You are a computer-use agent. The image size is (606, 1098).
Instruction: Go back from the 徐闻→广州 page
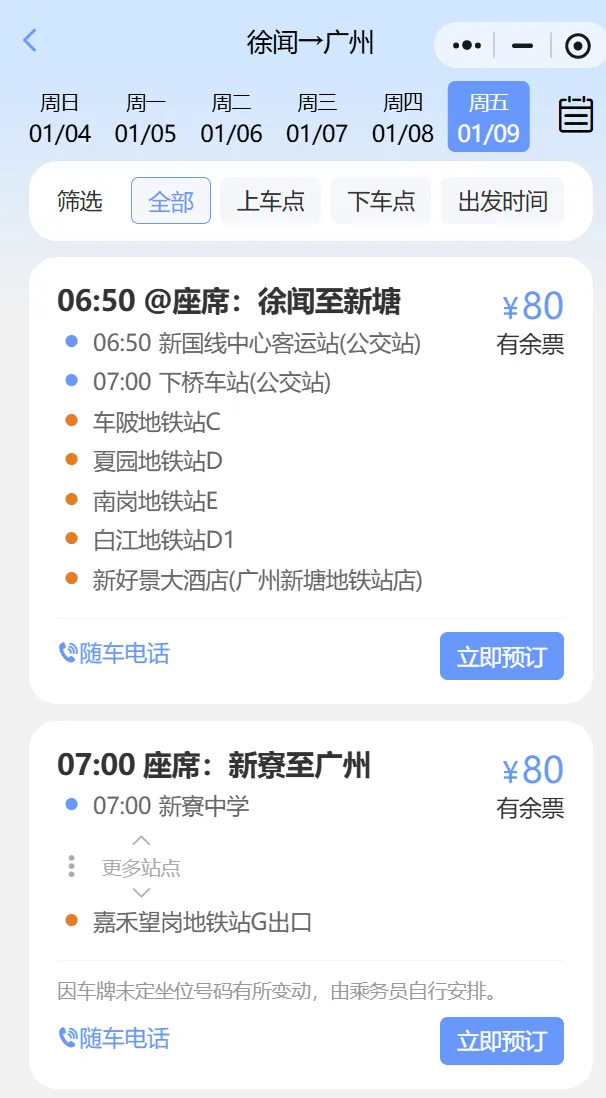tap(30, 41)
